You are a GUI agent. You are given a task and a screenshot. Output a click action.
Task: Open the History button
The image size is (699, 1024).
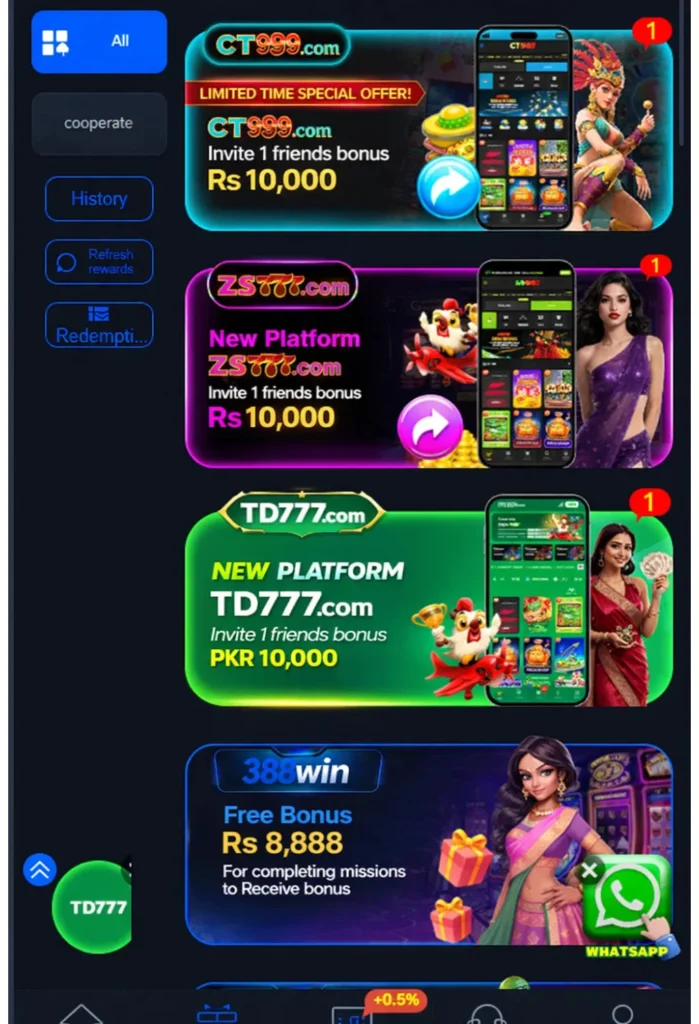(99, 198)
